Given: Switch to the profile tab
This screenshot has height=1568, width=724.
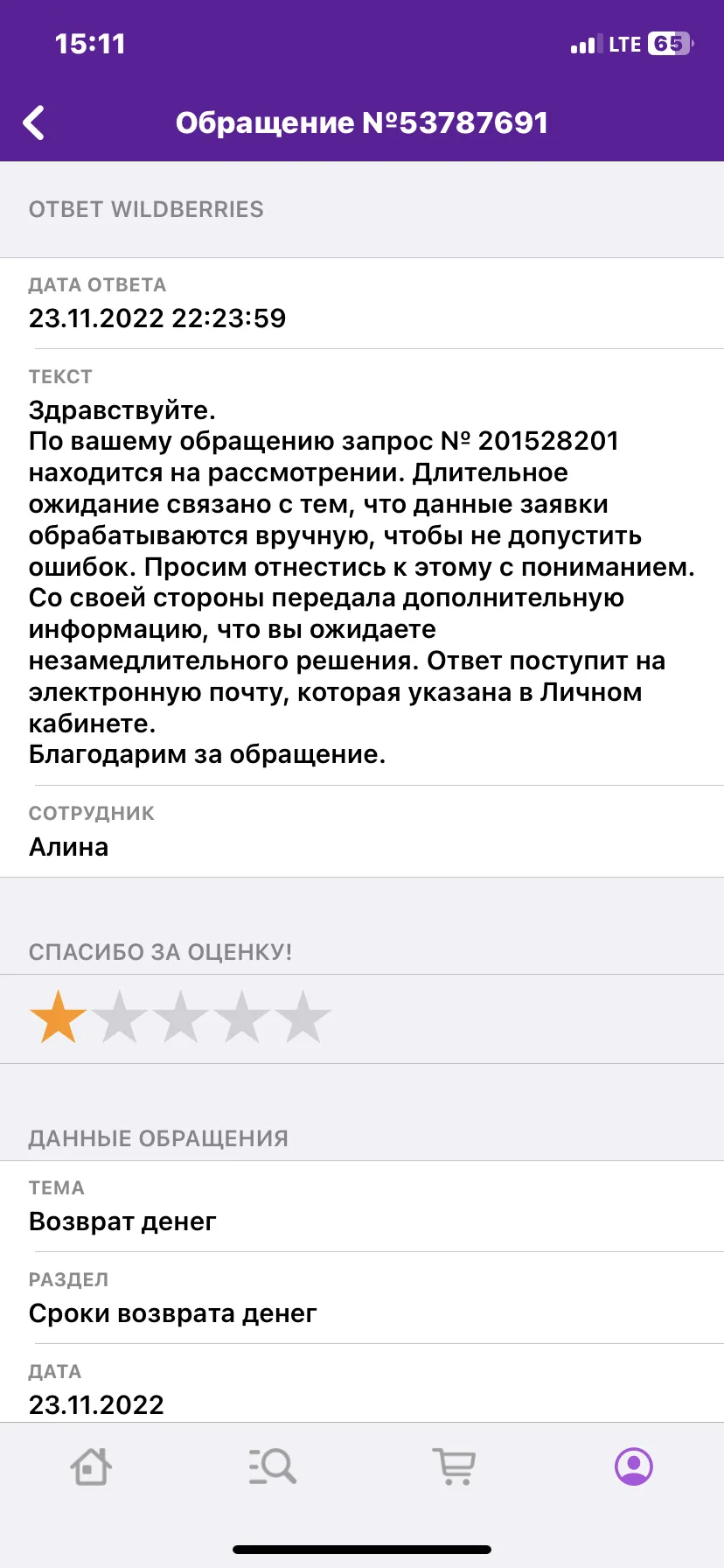Looking at the screenshot, I should coord(634,1466).
